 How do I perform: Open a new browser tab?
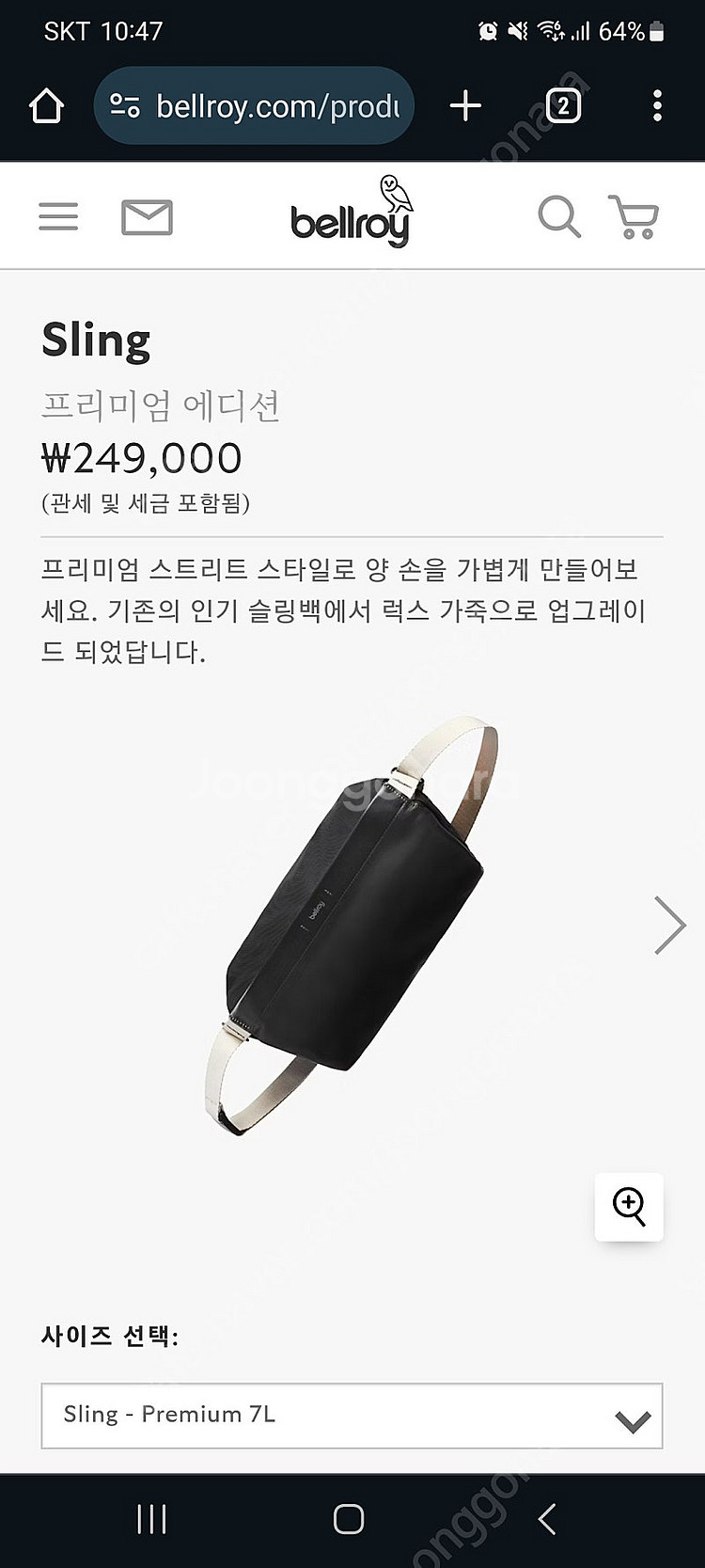click(464, 105)
